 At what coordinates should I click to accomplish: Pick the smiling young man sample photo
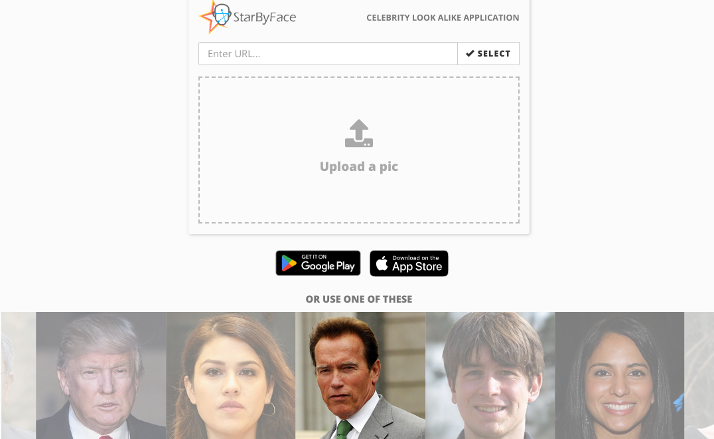(490, 376)
